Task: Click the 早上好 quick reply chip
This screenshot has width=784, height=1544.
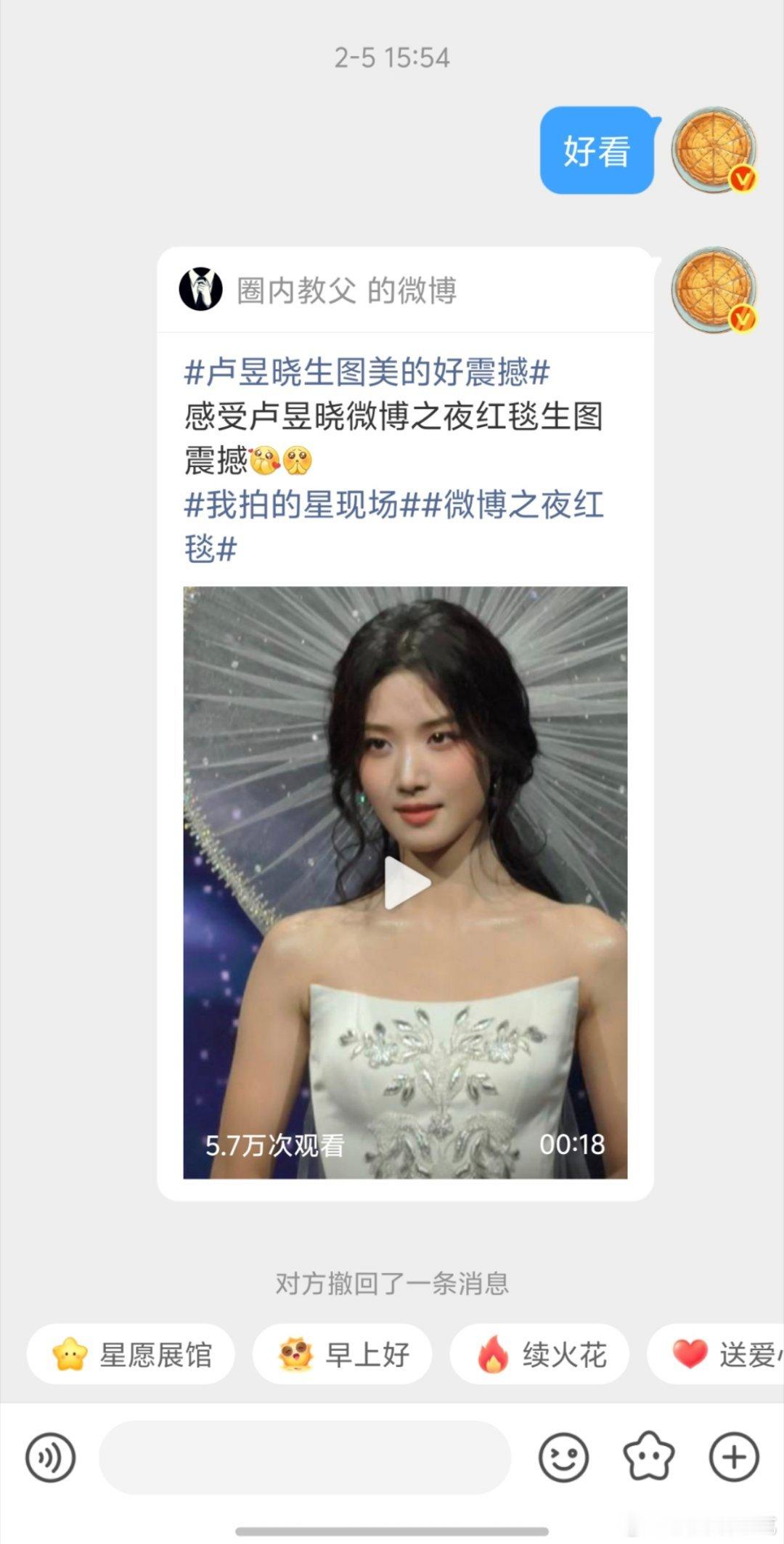Action: [341, 1352]
